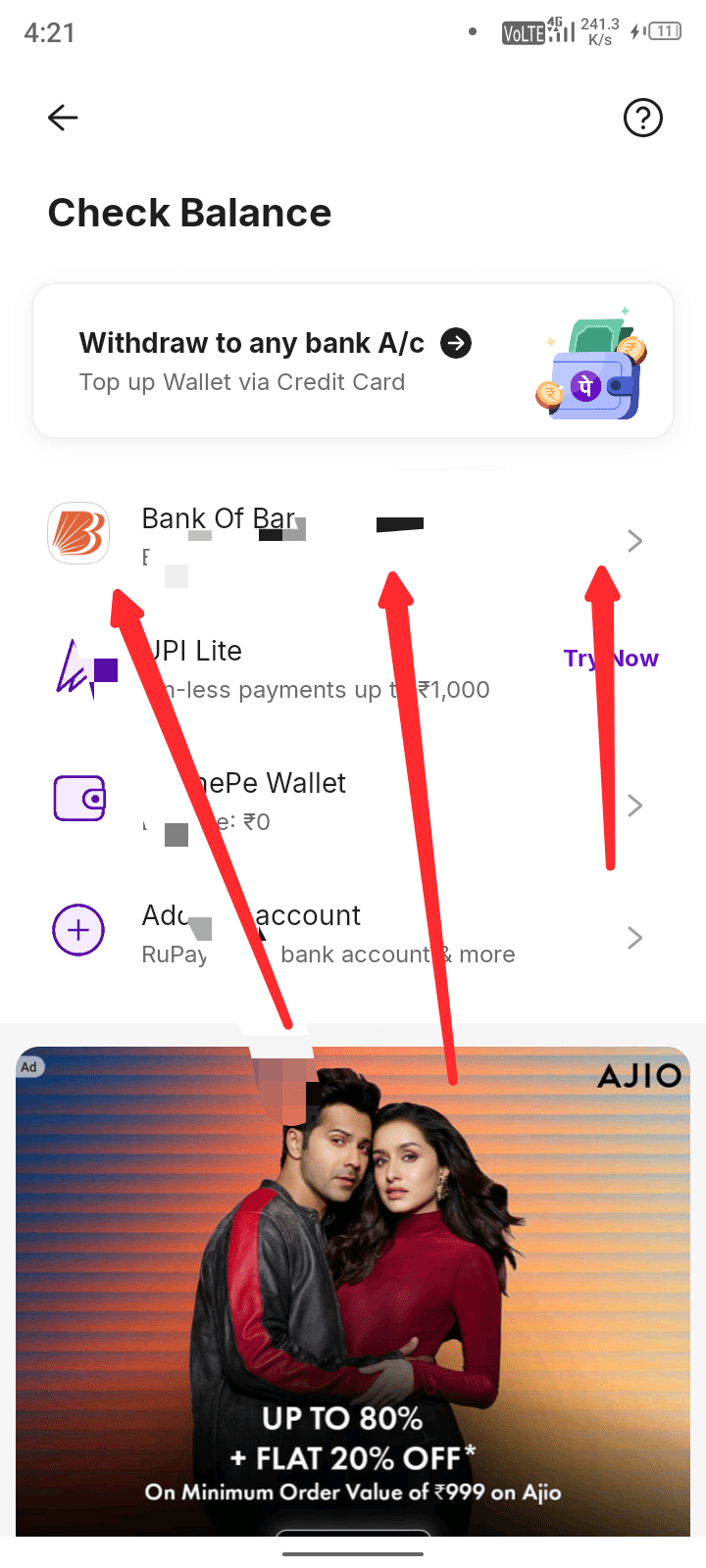Open the help question mark icon

(x=643, y=118)
